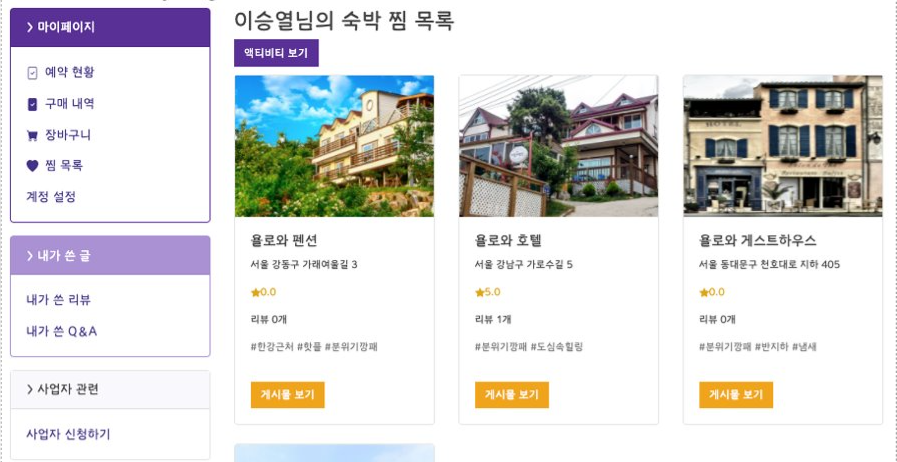
Task: Tap 게시물 보기 for 욜로와 펜션
Action: 287,395
